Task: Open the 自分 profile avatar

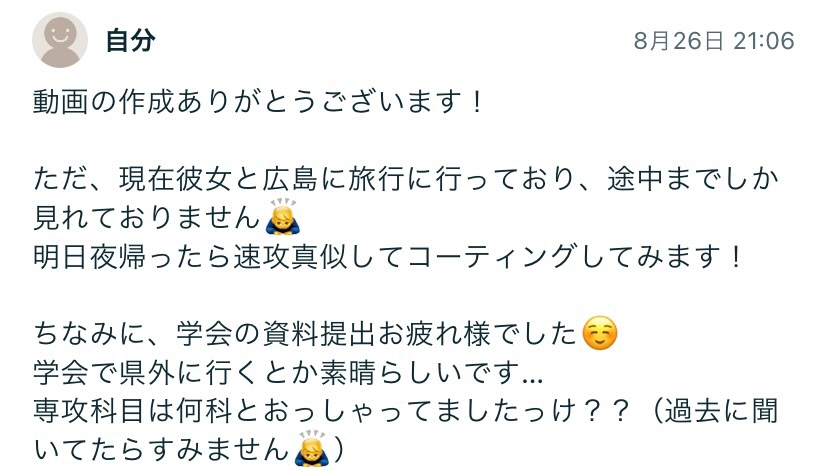Action: click(x=59, y=40)
